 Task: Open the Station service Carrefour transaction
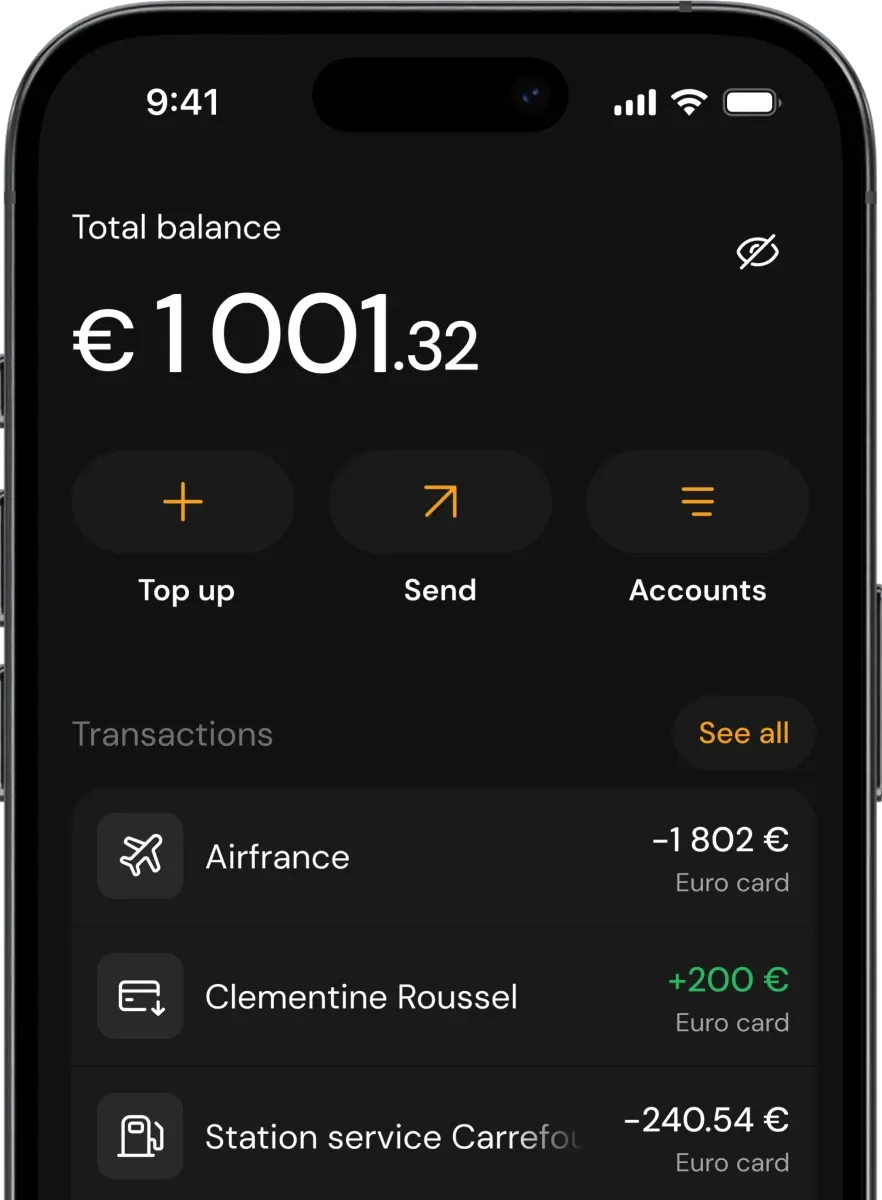click(x=443, y=1136)
